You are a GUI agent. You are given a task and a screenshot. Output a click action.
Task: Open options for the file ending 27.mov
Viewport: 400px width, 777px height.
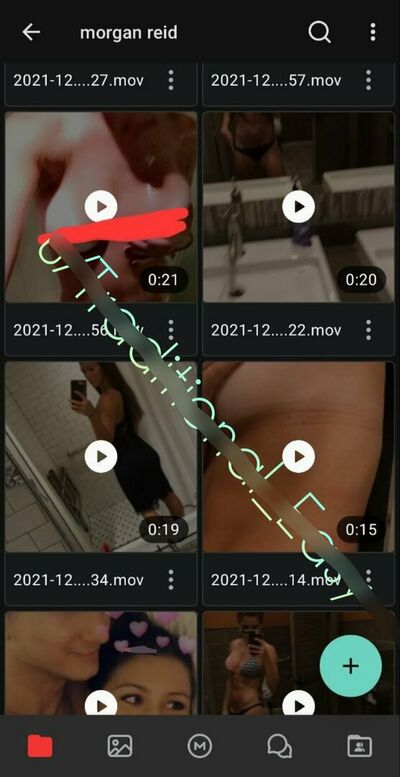click(x=171, y=80)
